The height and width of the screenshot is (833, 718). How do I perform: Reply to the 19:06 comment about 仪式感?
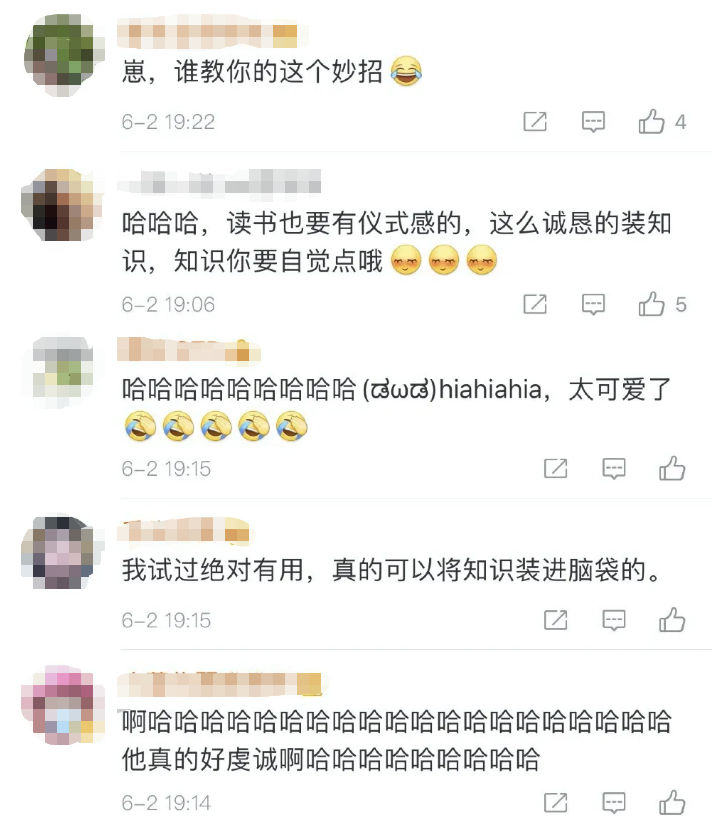tap(594, 304)
